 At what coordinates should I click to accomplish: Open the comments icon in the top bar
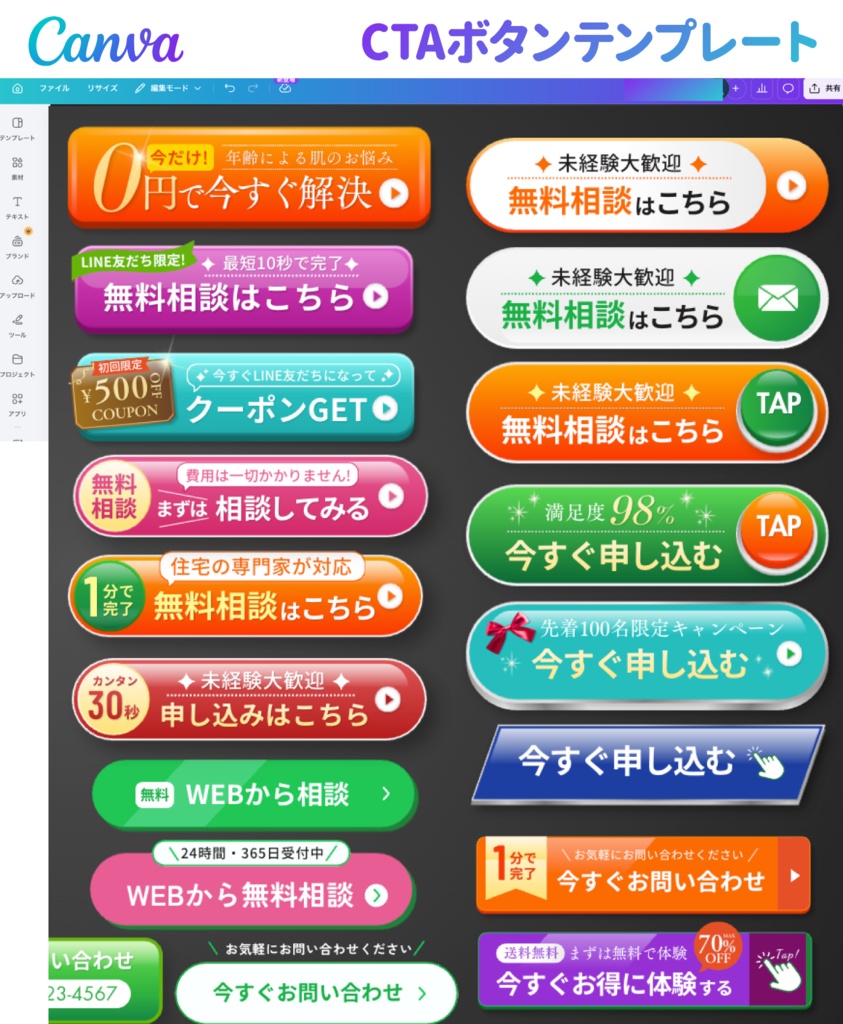click(x=788, y=89)
